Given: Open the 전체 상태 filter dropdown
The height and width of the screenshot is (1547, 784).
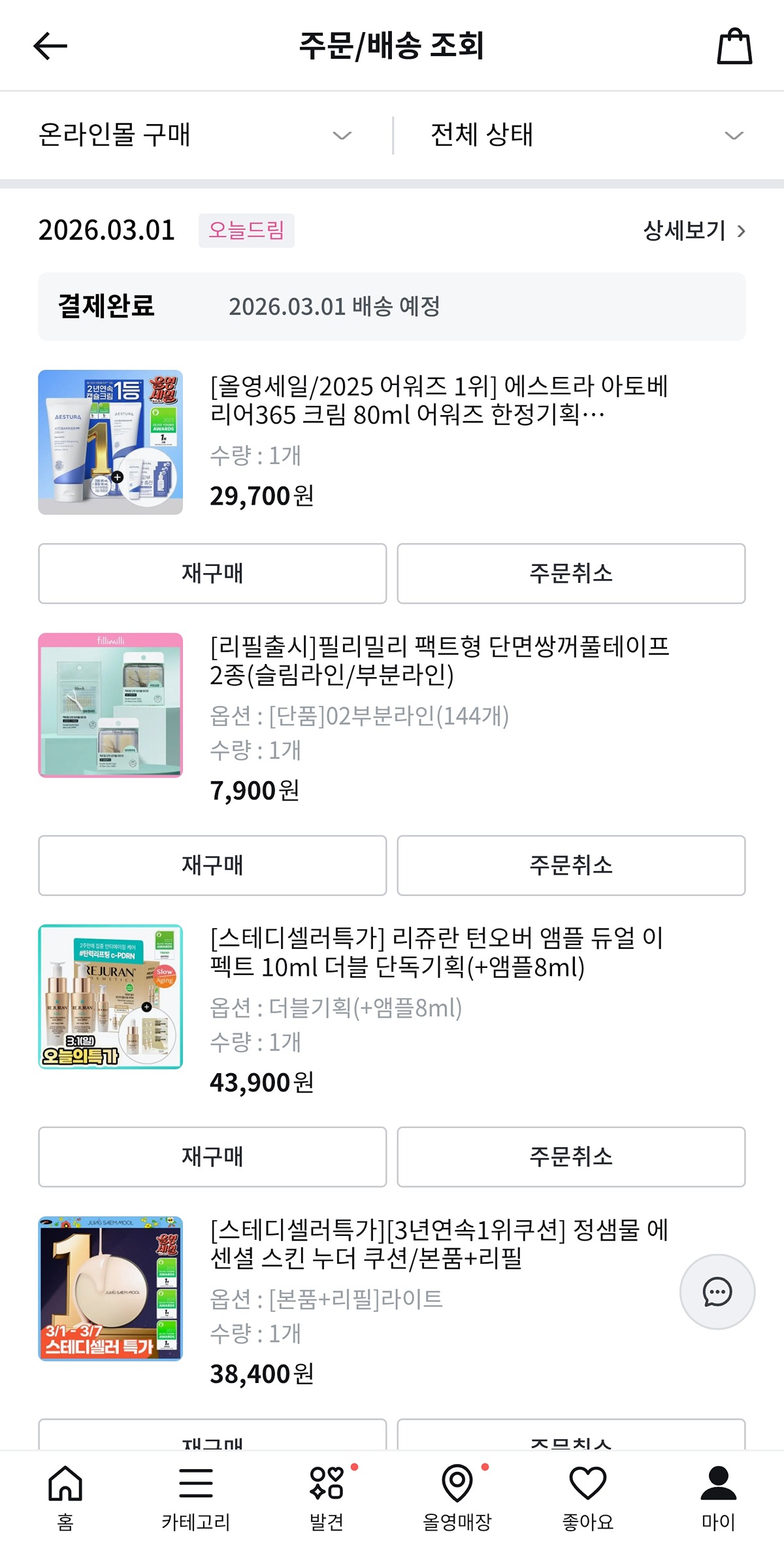Looking at the screenshot, I should point(587,135).
